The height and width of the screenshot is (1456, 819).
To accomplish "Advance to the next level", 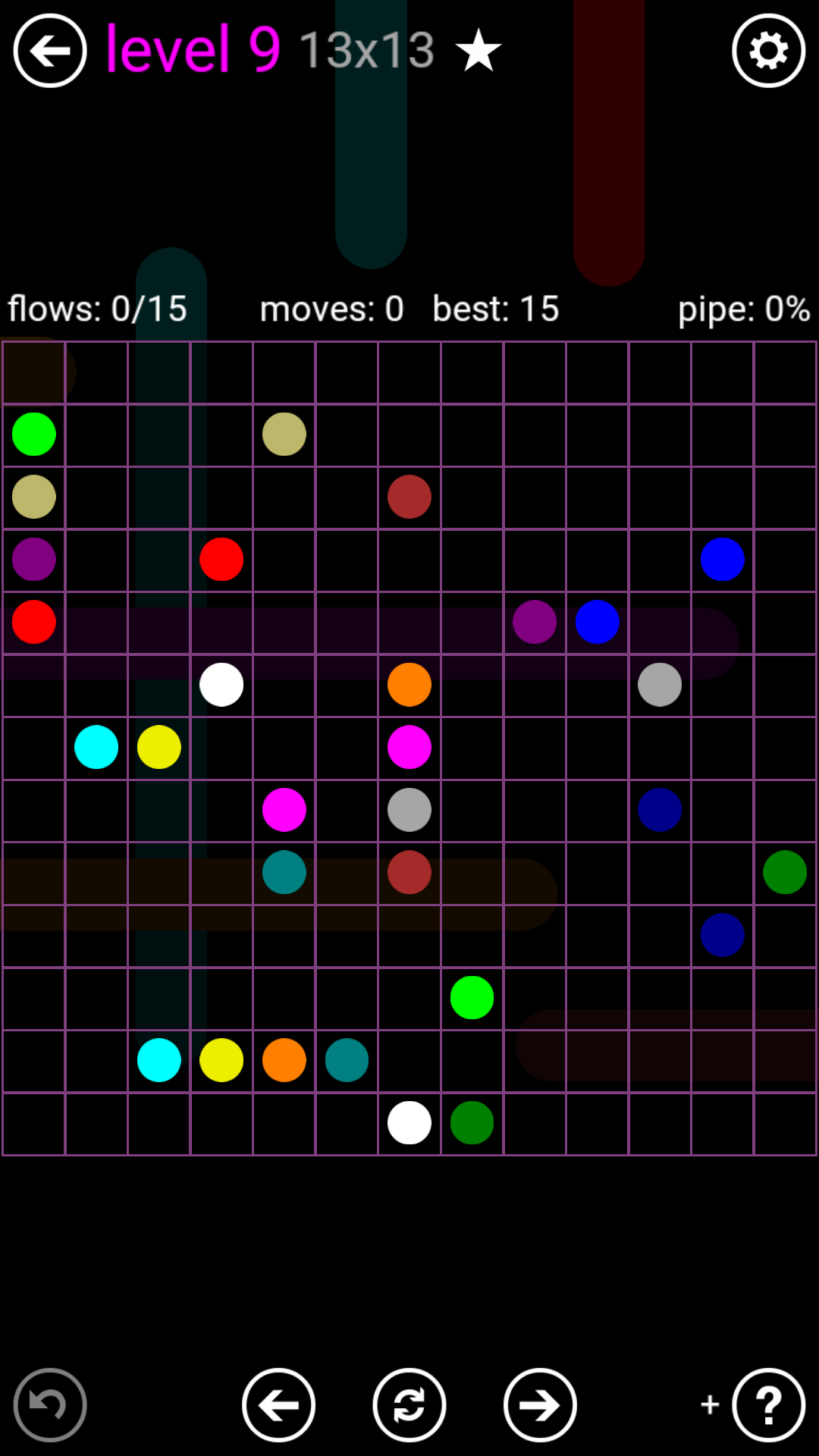I will pyautogui.click(x=540, y=1405).
